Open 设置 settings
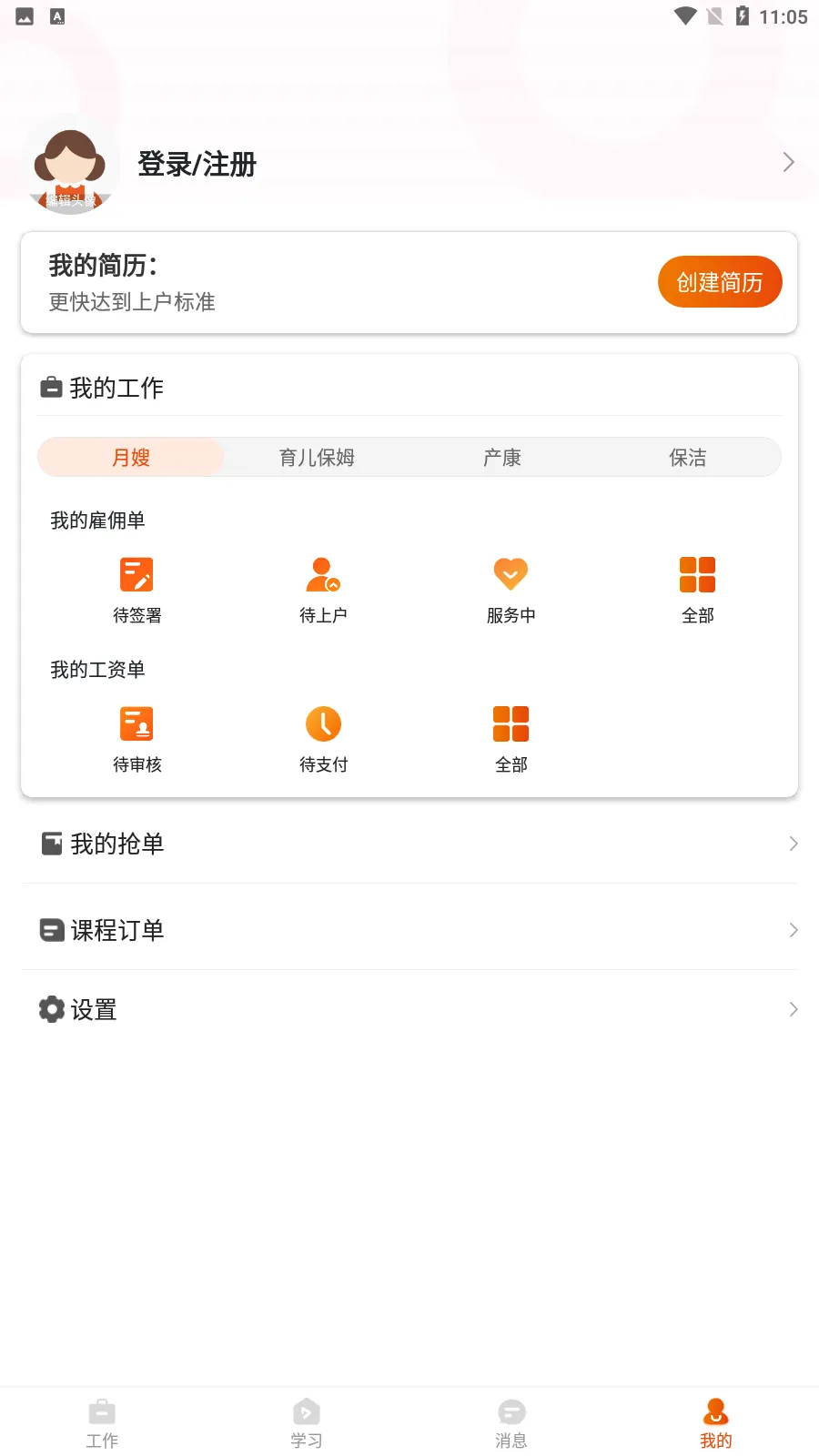819x1456 pixels. 409,1009
